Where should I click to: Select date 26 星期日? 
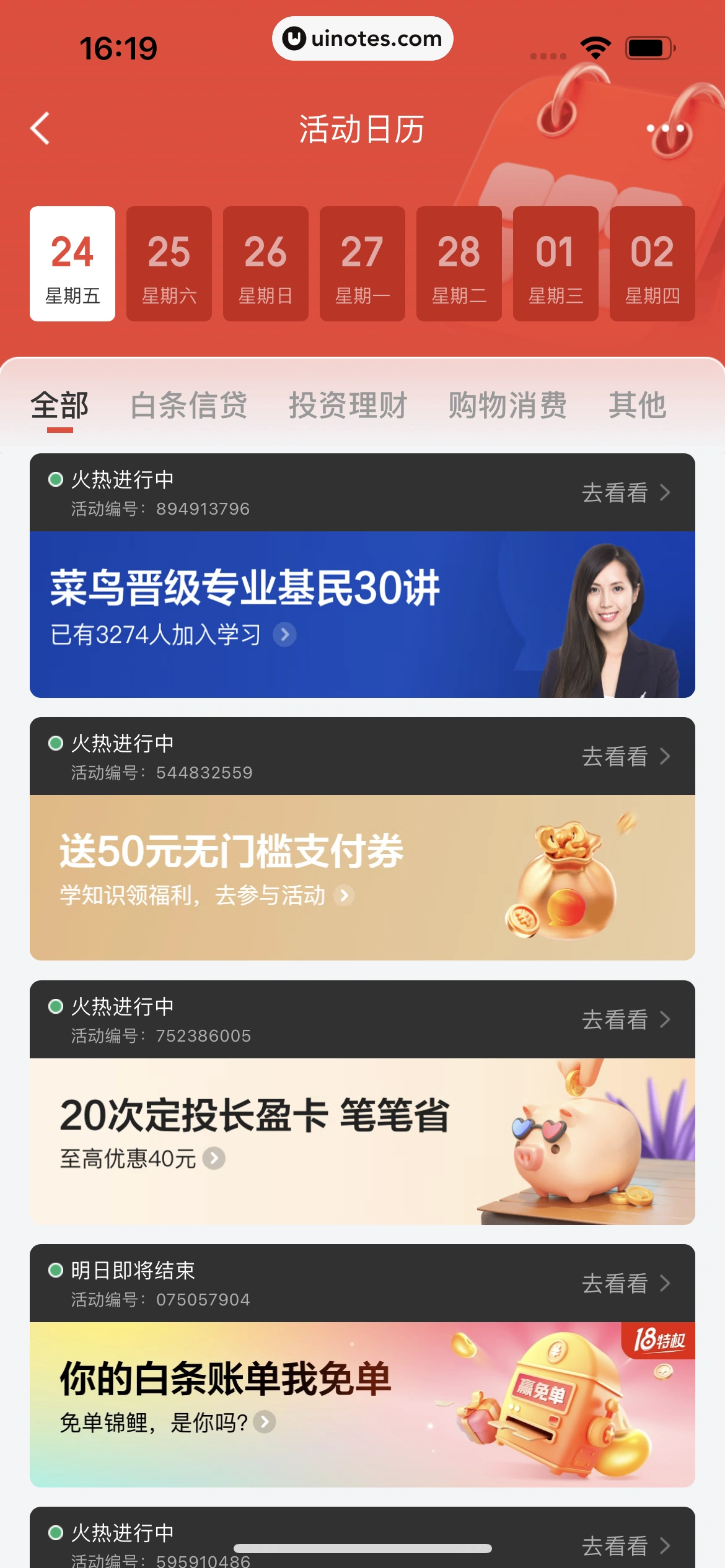266,264
